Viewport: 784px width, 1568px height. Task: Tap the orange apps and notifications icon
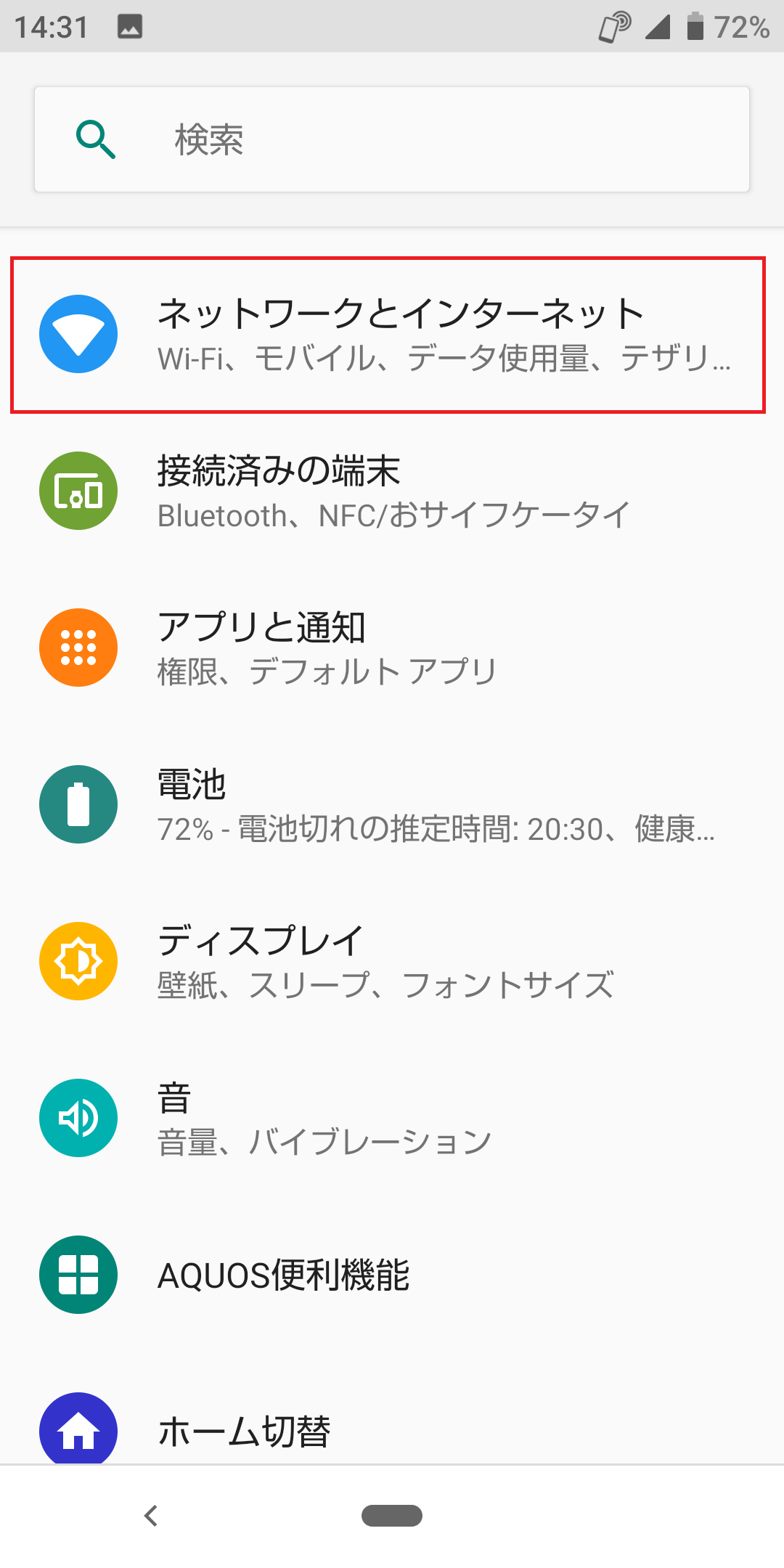pyautogui.click(x=78, y=648)
